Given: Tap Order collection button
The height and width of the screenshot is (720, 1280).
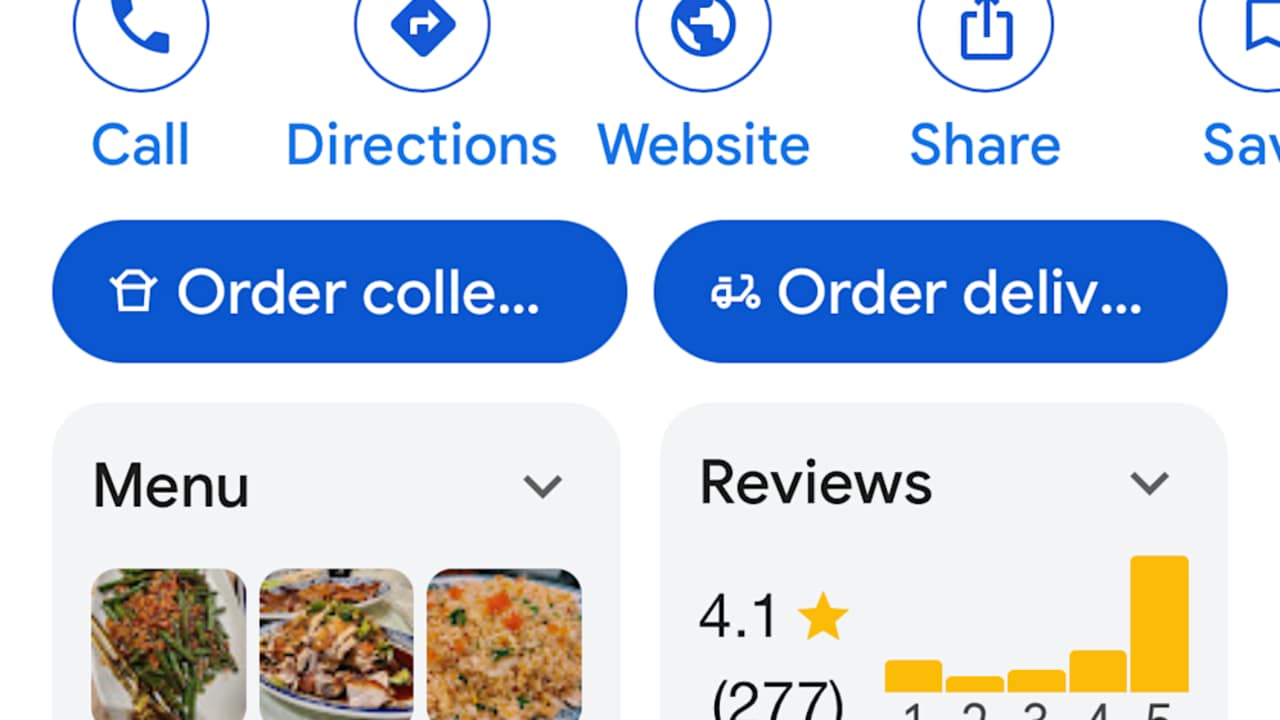Looking at the screenshot, I should [339, 292].
